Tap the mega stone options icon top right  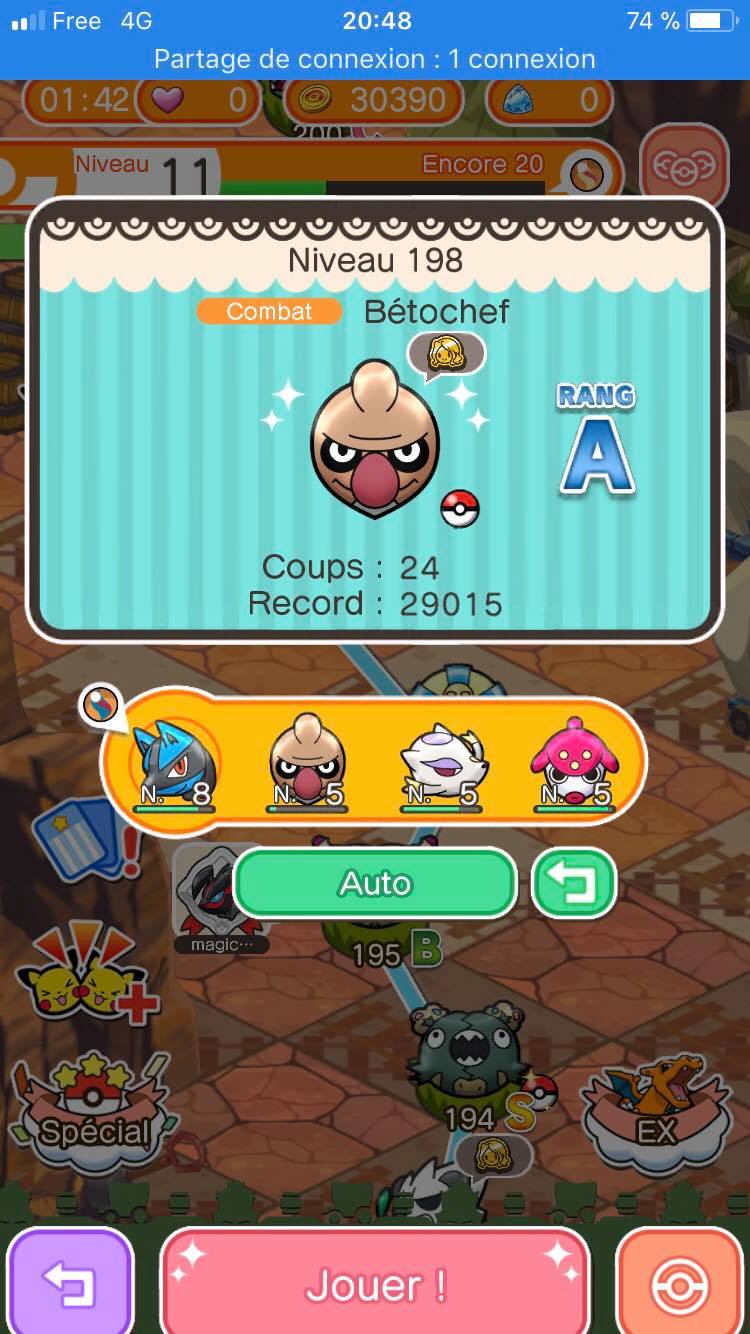(x=684, y=166)
